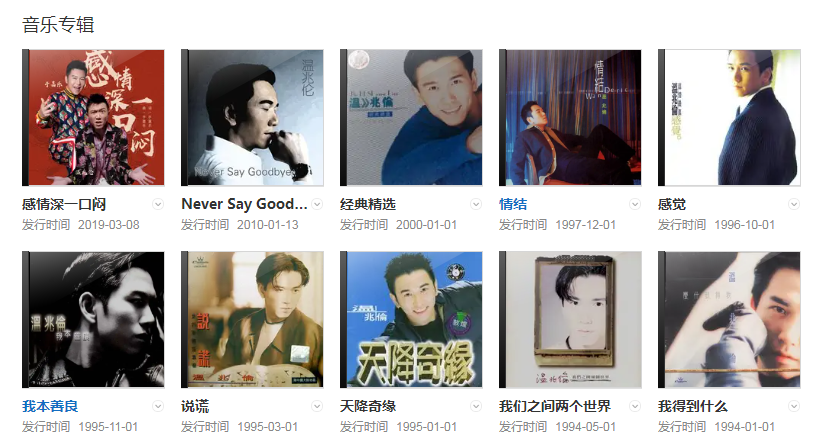Expand the arrow beside 感情深一口闷
Screen dimensions: 829x447
158,204
